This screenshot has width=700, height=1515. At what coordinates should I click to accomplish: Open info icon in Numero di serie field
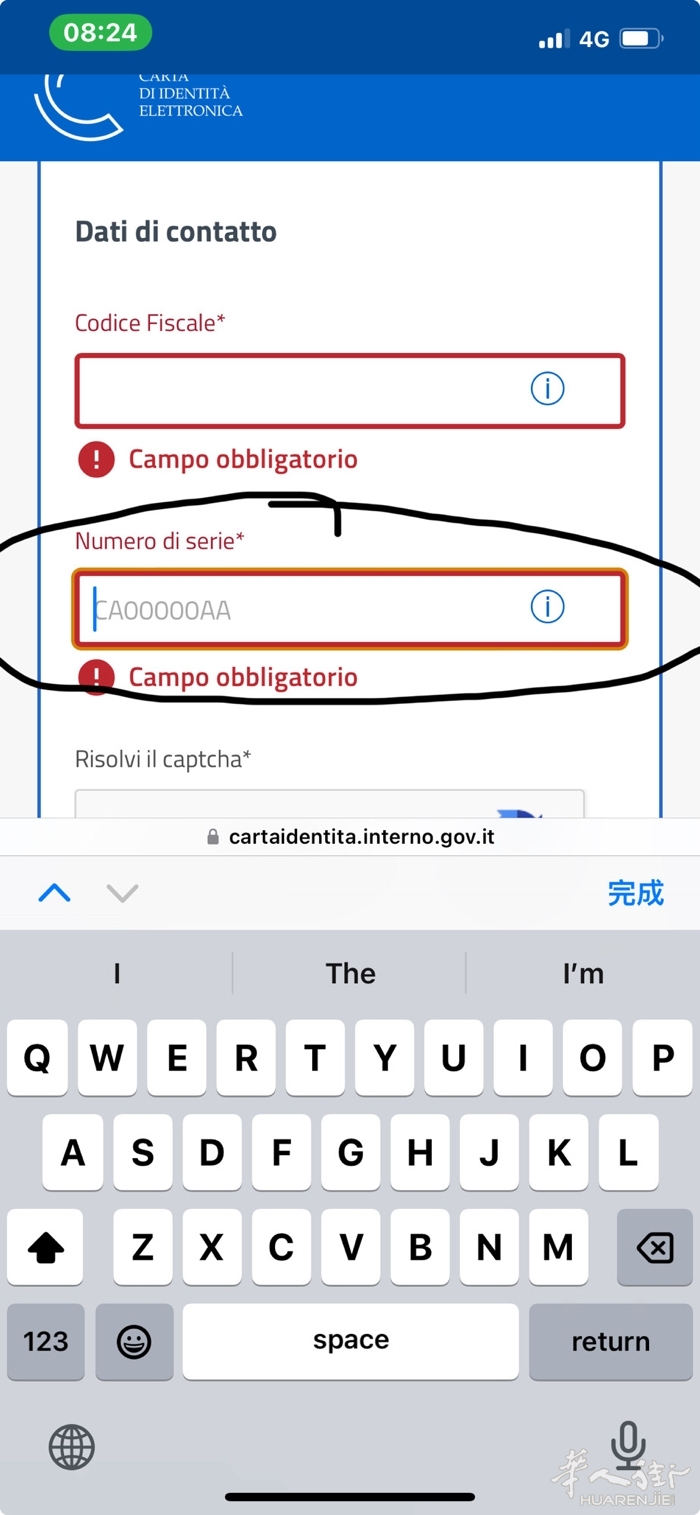point(547,606)
